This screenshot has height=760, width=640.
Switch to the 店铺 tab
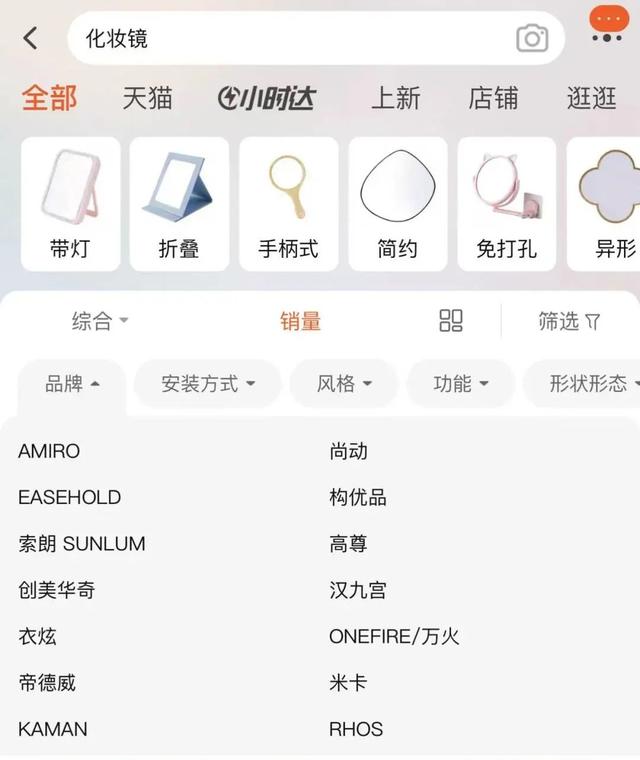[493, 98]
